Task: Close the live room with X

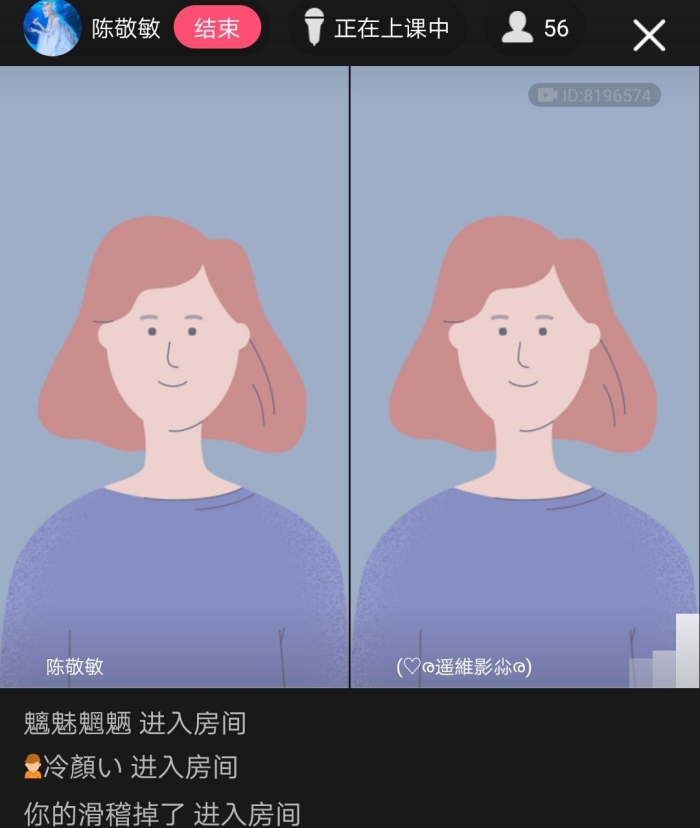Action: click(x=649, y=36)
